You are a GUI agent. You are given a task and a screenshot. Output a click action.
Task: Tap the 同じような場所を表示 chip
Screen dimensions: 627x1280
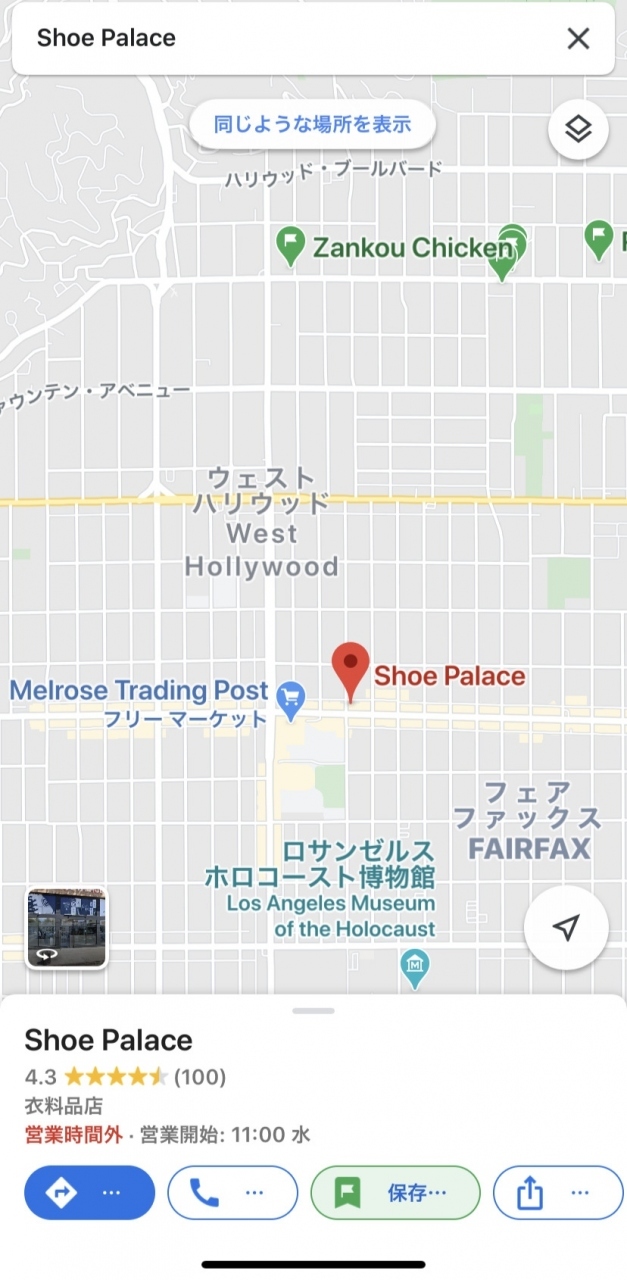(312, 126)
